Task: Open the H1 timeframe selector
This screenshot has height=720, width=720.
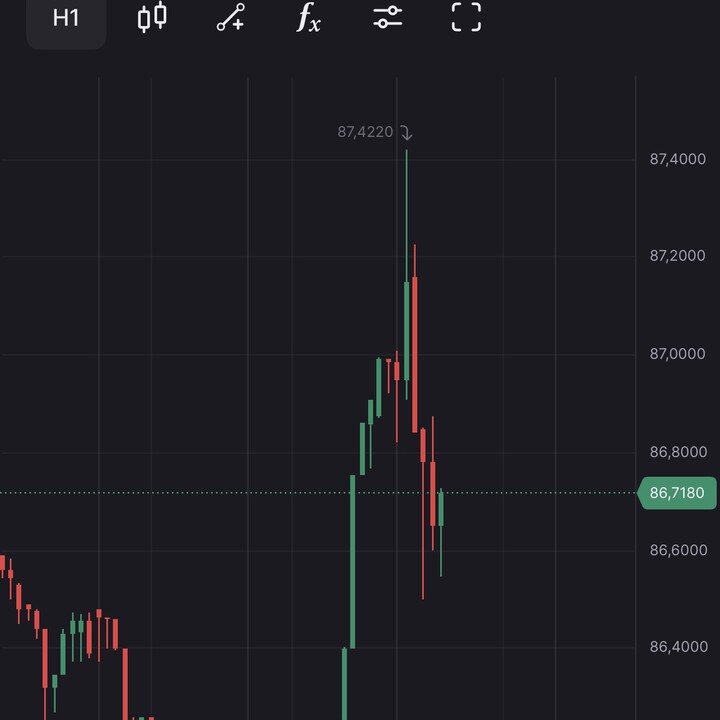Action: 66,18
